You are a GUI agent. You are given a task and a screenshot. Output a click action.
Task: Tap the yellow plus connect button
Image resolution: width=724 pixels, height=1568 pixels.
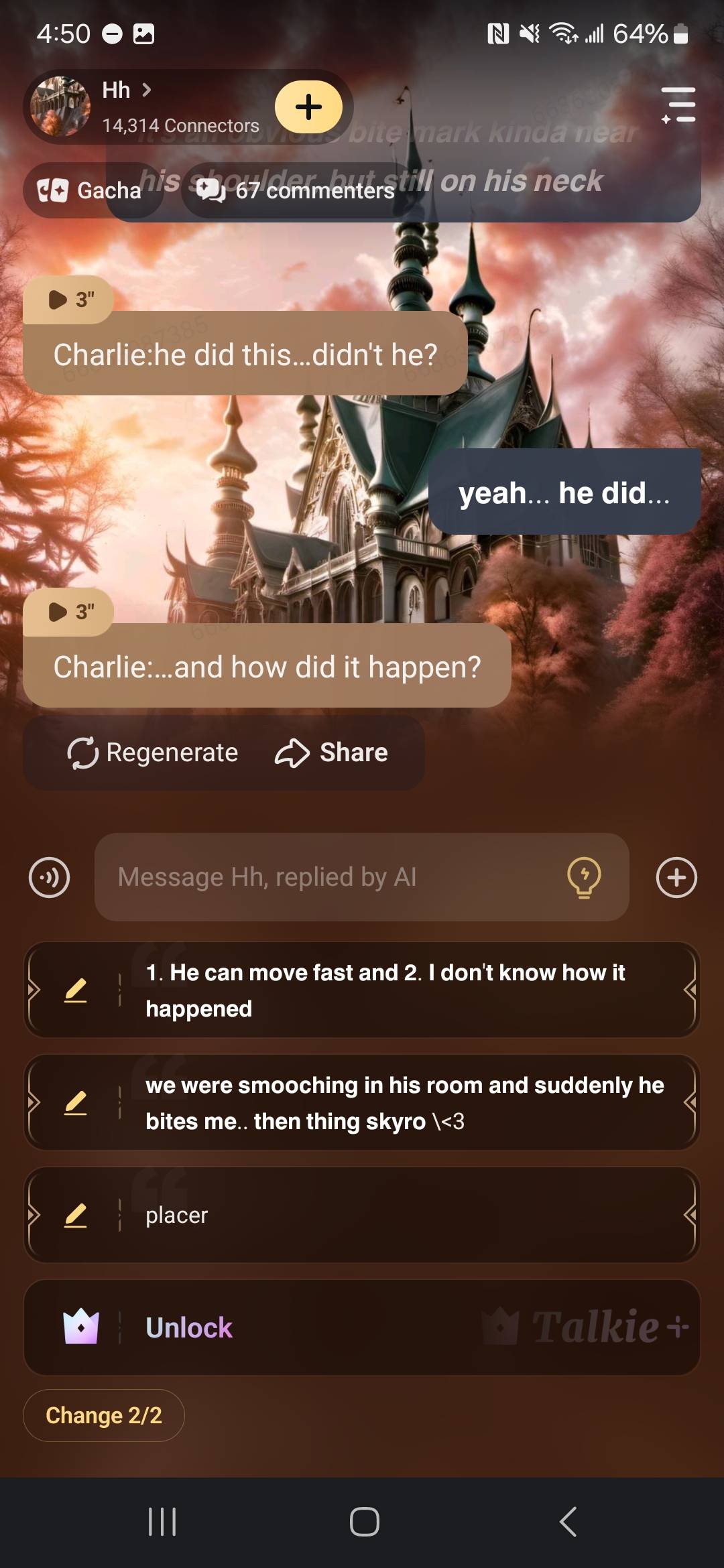(308, 107)
